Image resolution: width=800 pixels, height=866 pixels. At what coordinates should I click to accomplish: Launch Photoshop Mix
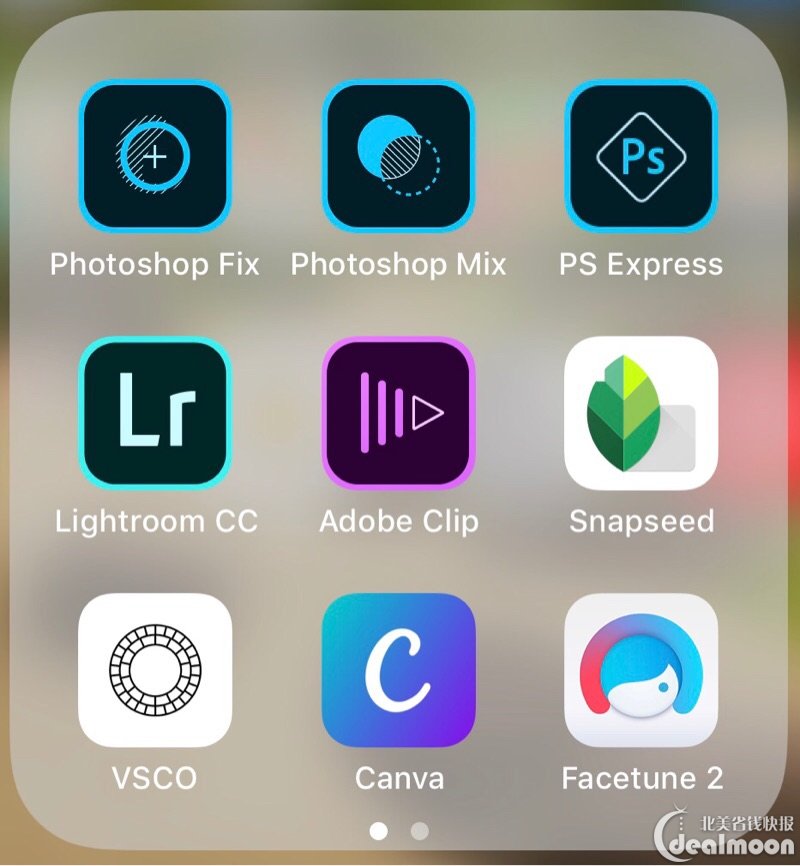tap(398, 156)
